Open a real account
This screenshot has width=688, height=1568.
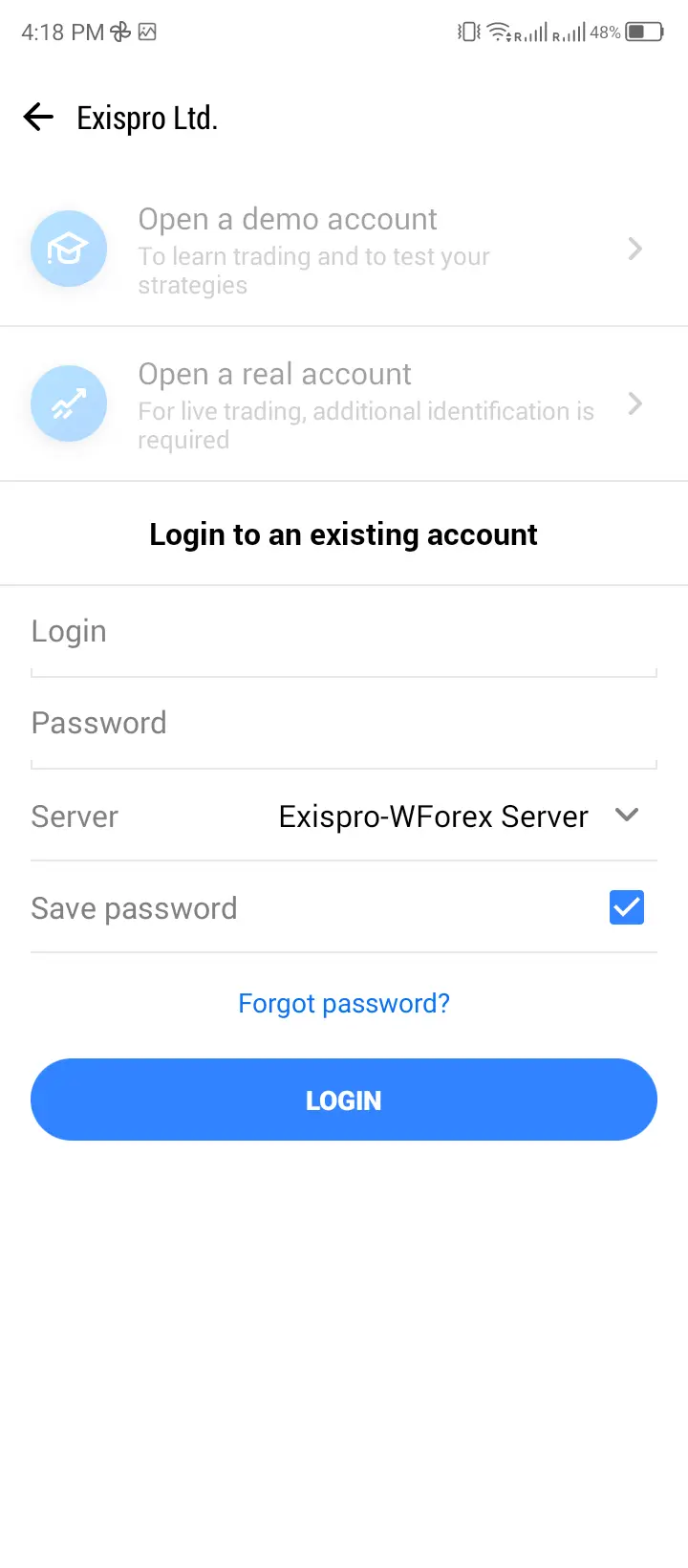(343, 404)
